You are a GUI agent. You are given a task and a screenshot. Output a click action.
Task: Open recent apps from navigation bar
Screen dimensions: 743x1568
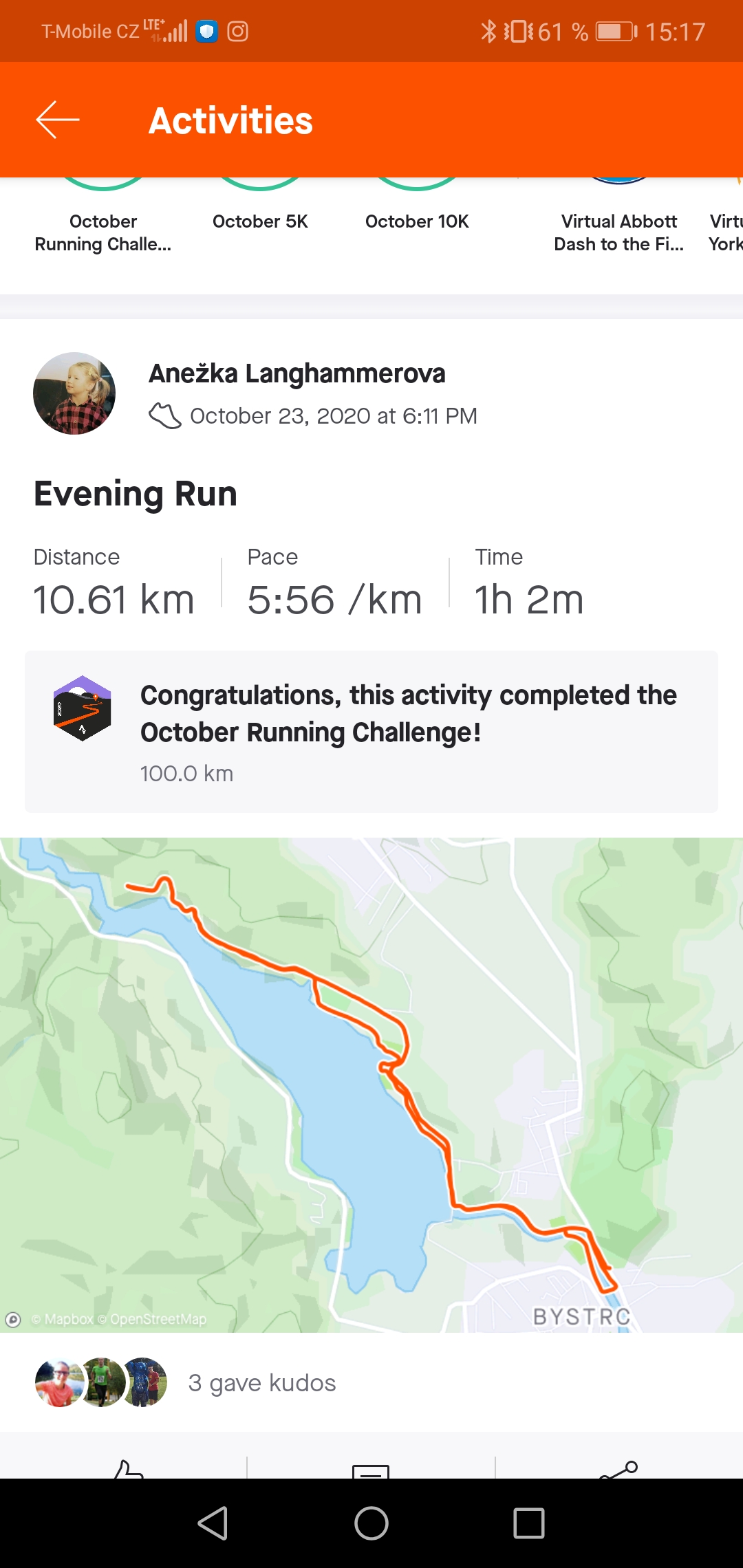click(x=529, y=1523)
